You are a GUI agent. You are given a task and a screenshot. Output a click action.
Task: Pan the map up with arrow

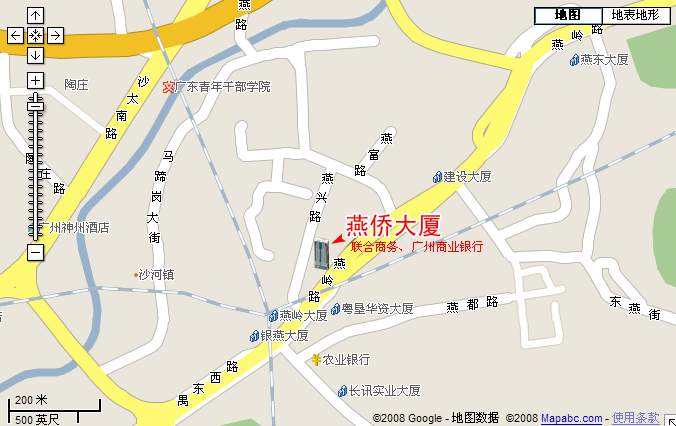point(35,15)
